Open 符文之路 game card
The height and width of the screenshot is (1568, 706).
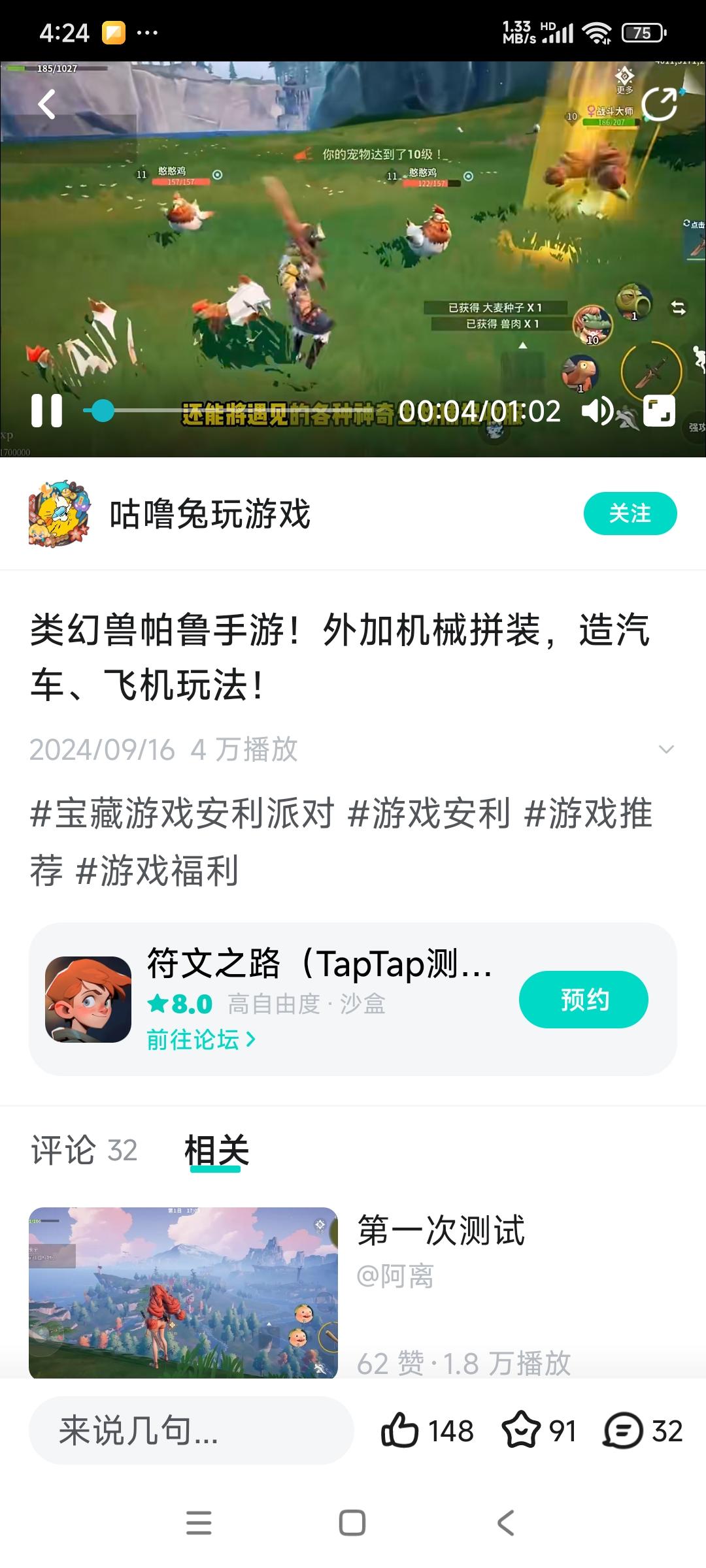click(x=319, y=964)
